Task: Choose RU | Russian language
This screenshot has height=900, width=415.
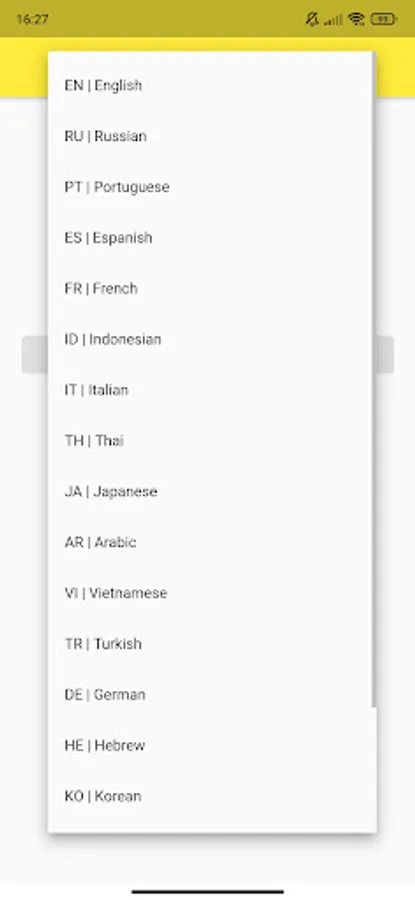Action: [x=212, y=136]
